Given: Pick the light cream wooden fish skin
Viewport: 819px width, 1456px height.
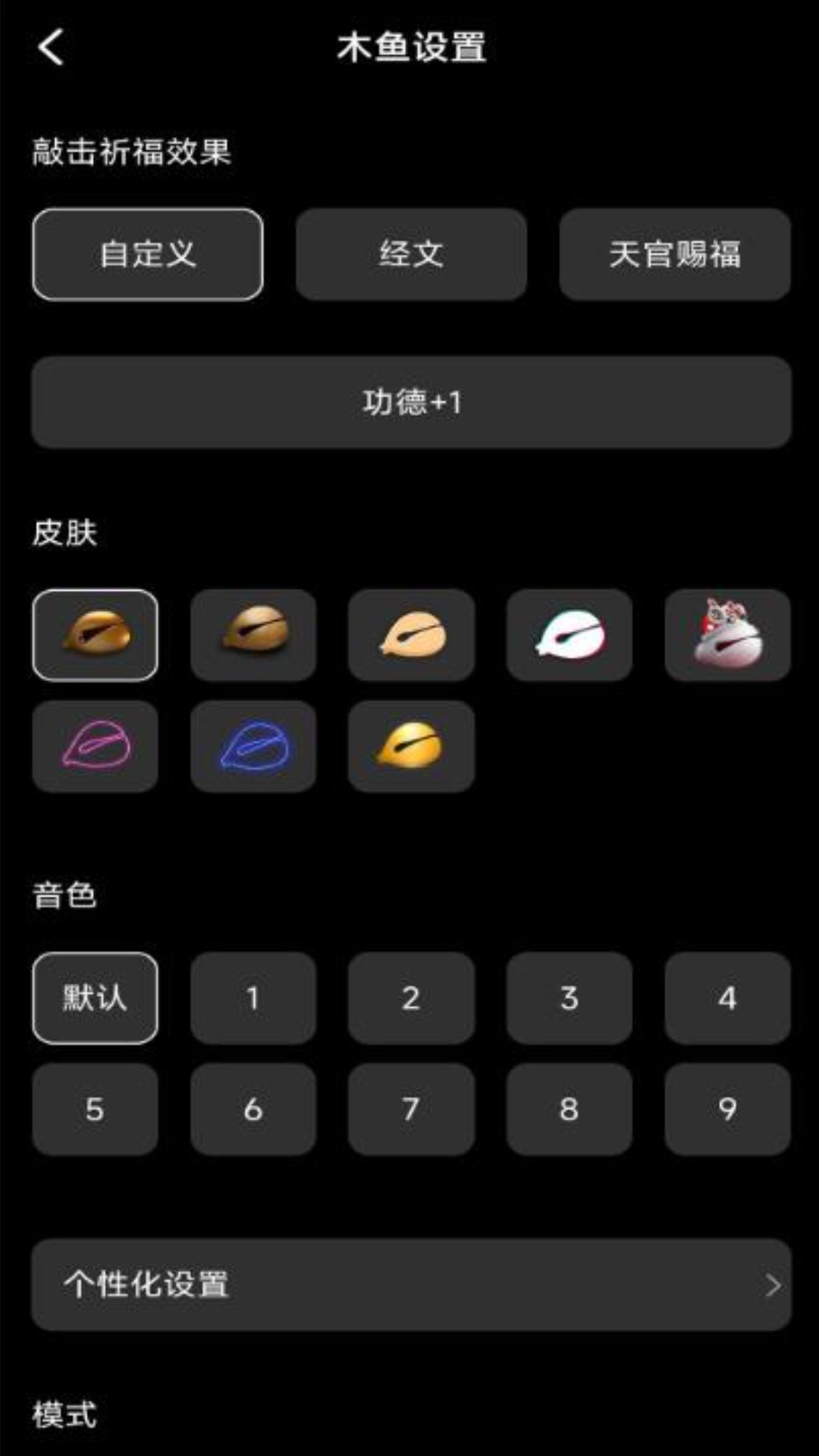Looking at the screenshot, I should pyautogui.click(x=411, y=635).
